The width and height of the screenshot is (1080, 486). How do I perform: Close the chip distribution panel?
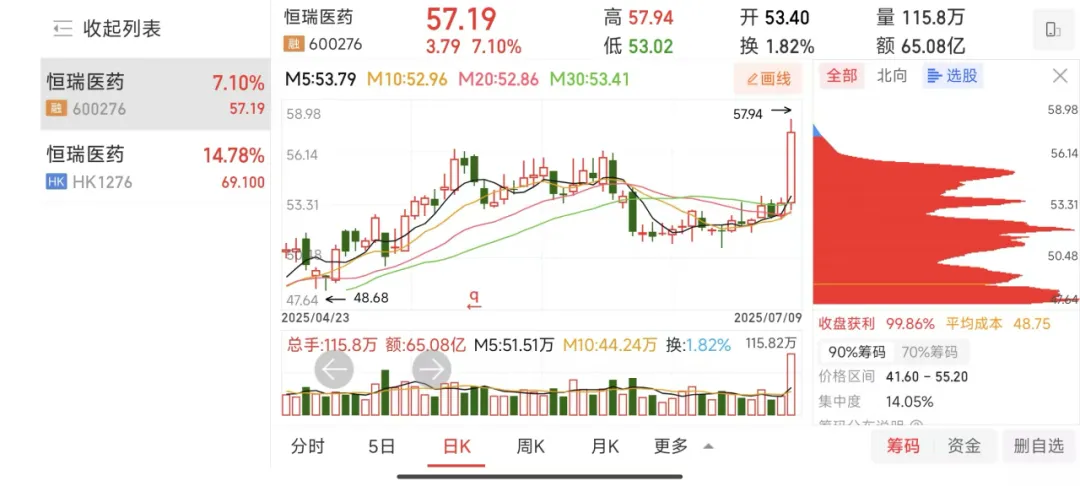[1060, 76]
